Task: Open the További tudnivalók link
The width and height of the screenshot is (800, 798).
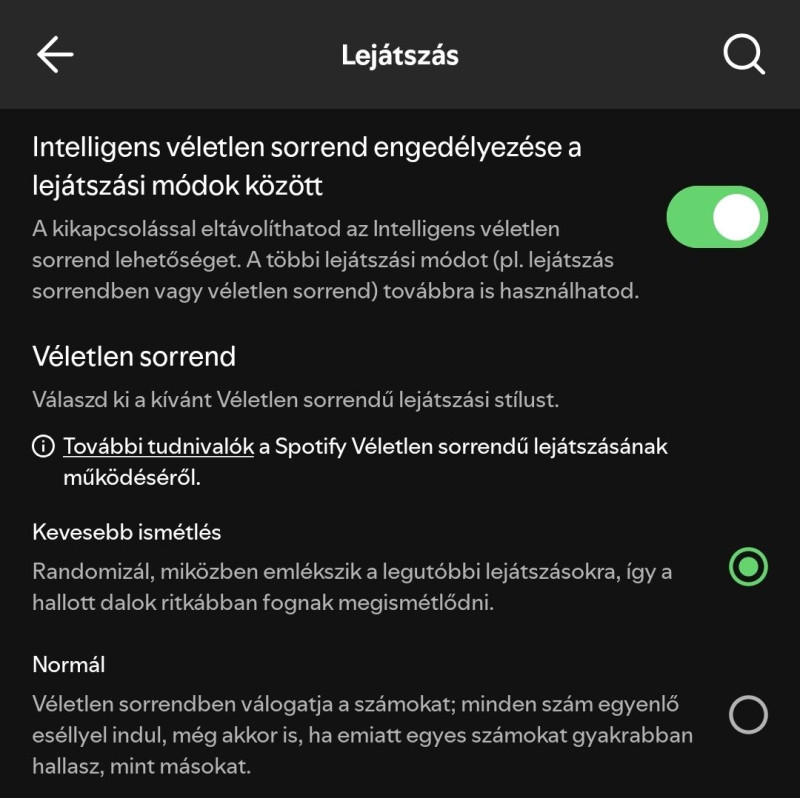Action: coord(158,446)
